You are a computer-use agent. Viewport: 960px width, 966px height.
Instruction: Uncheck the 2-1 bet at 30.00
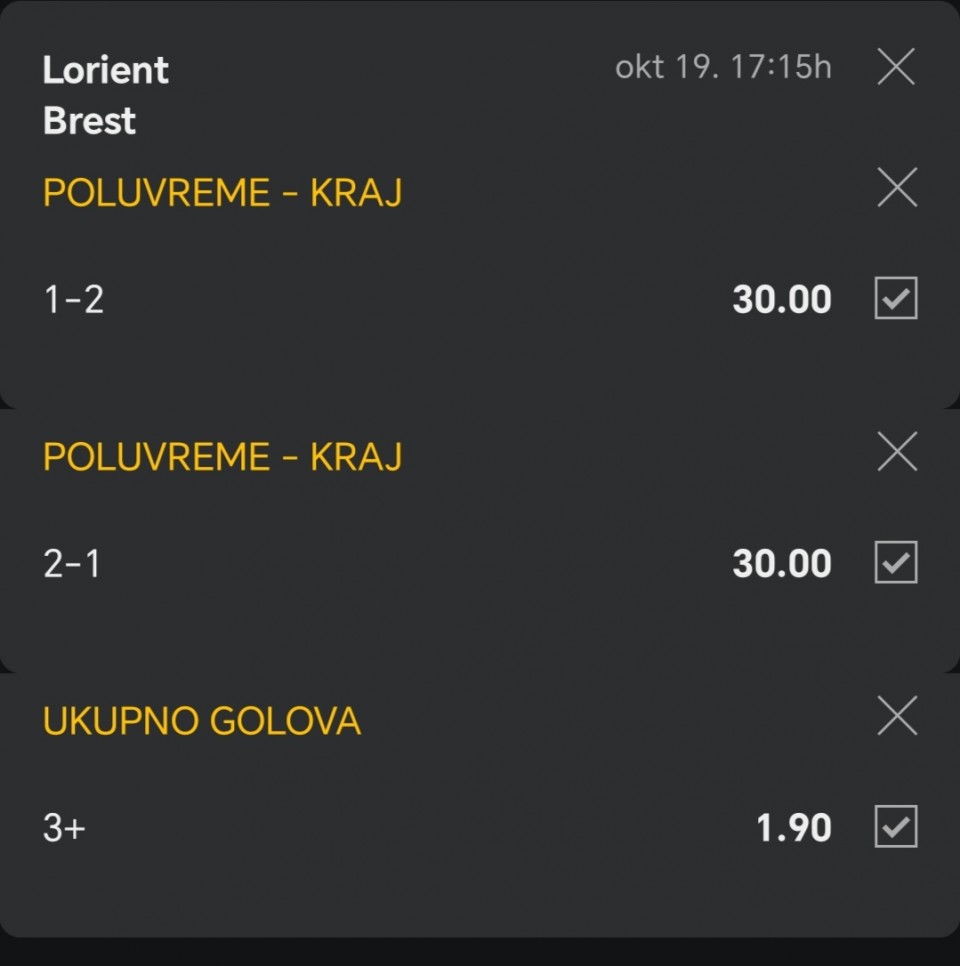(896, 562)
